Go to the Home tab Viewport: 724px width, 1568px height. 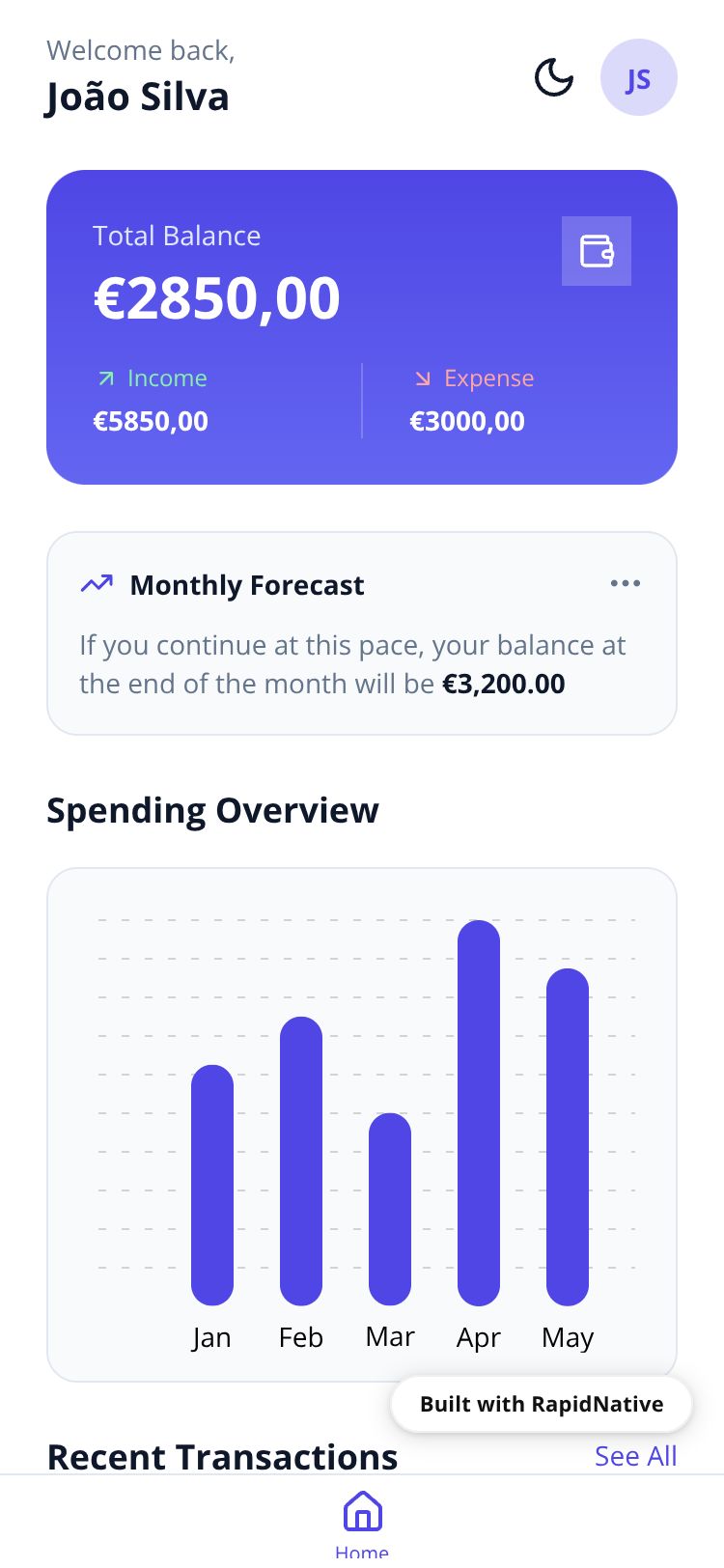pos(362,1521)
